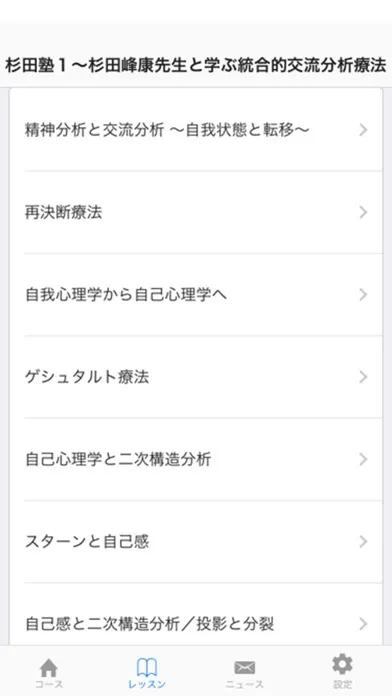Select the レッスン tab
The width and height of the screenshot is (392, 696).
click(147, 672)
